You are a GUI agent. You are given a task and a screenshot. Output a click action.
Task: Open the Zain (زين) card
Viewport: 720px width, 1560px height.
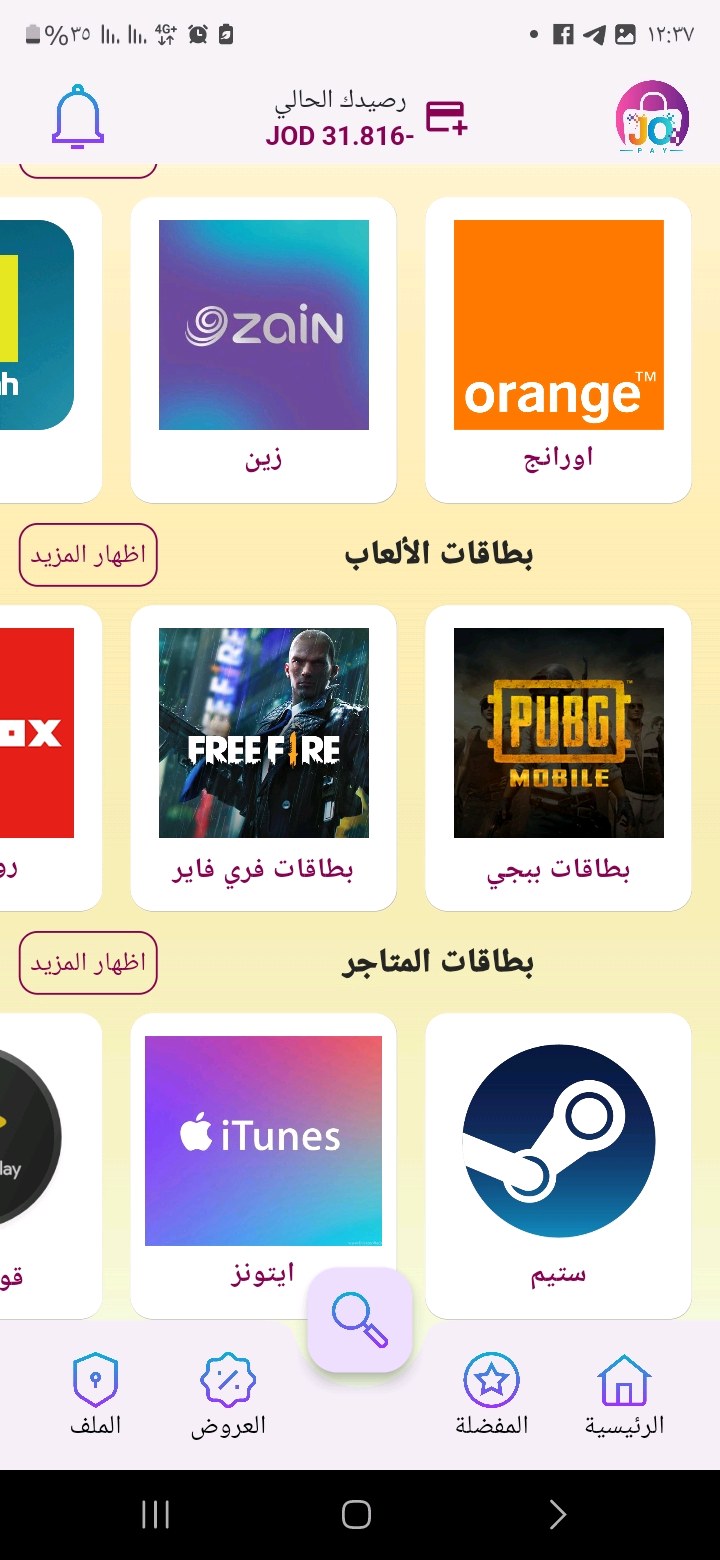[x=264, y=350]
